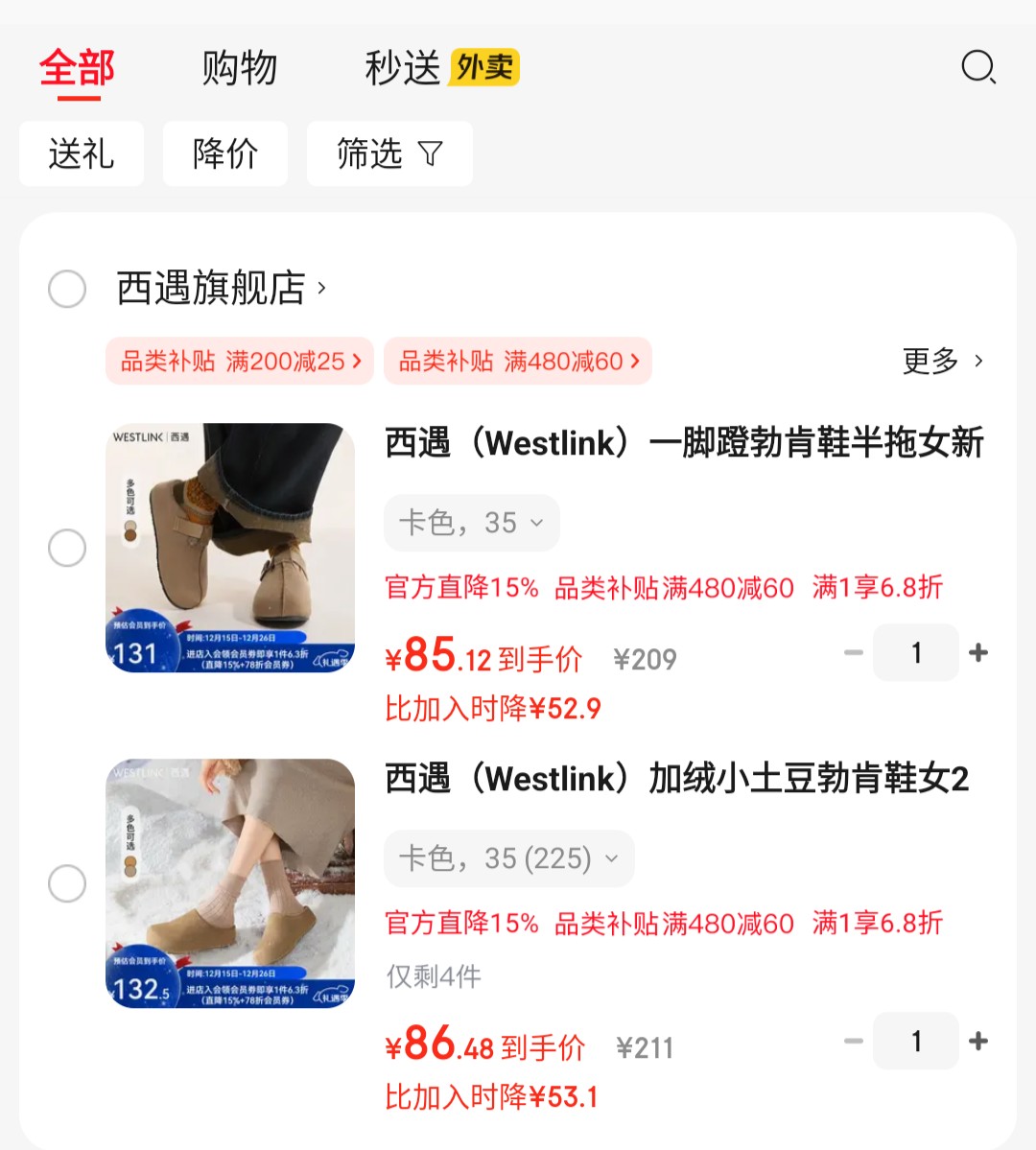Switch to the 购物 tab

(239, 68)
